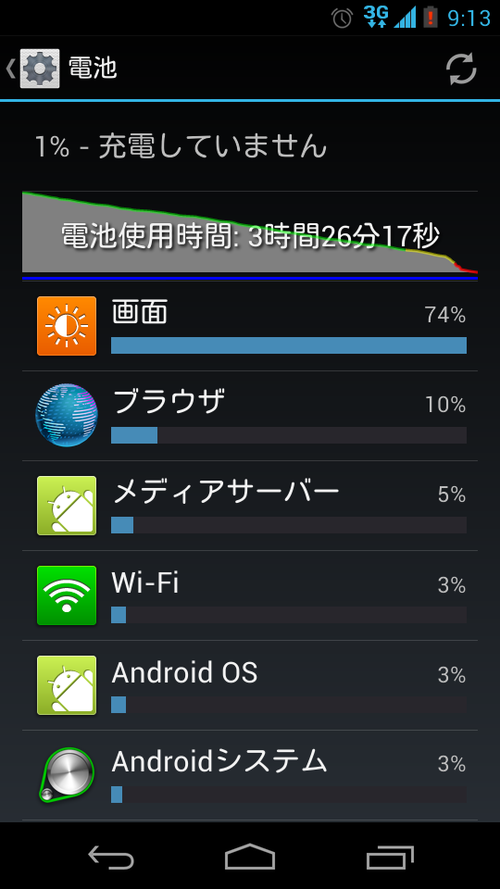
Task: Tap the system back button
Action: [111, 856]
